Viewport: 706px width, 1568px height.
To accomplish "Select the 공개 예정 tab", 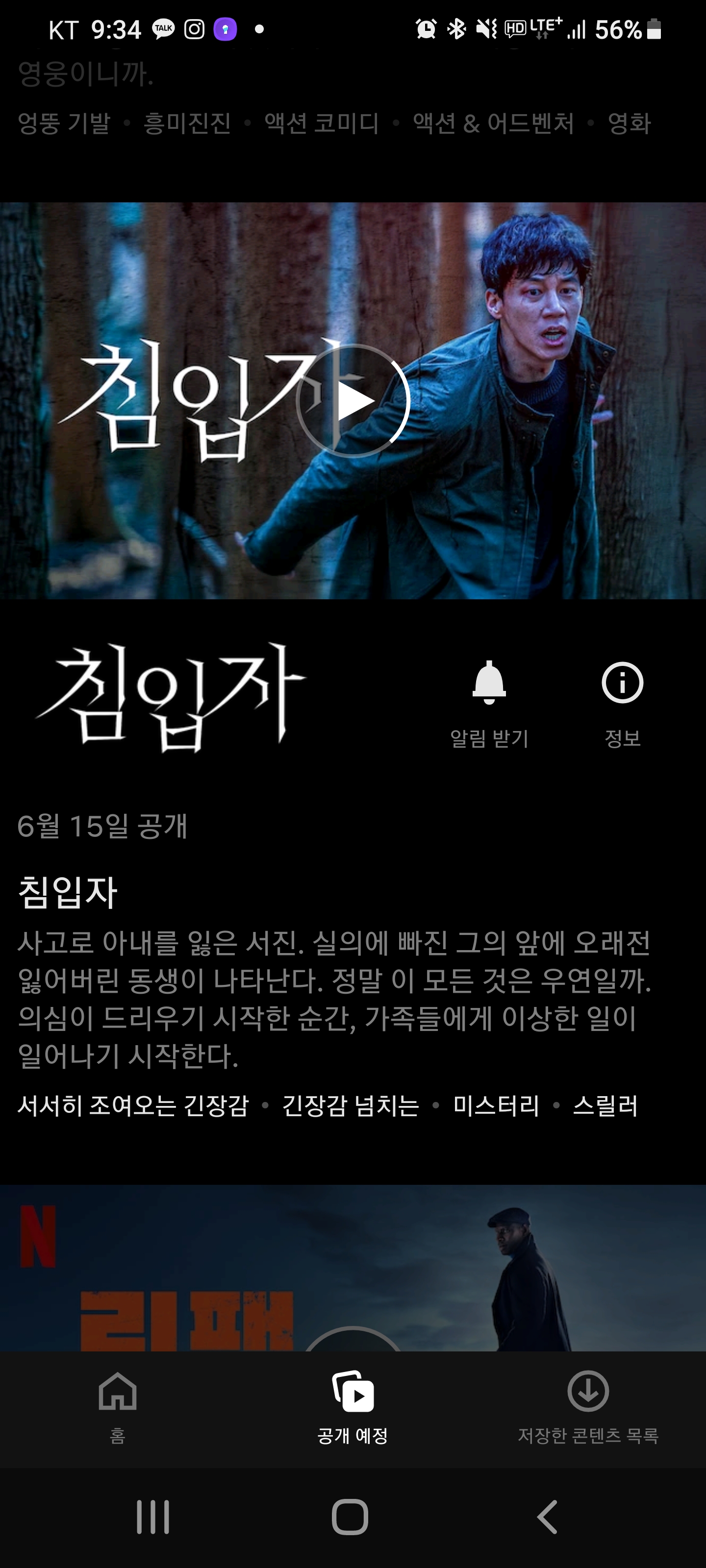I will (x=353, y=1407).
